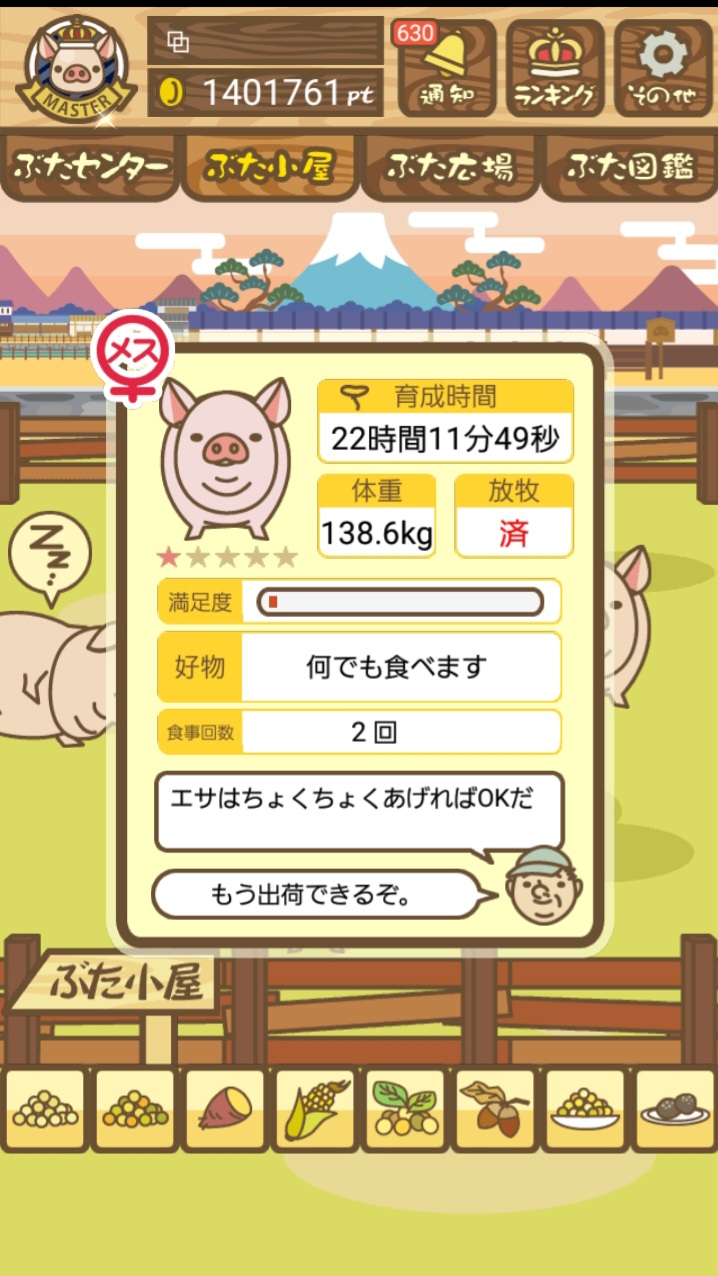Select the acorn feed

496,1109
